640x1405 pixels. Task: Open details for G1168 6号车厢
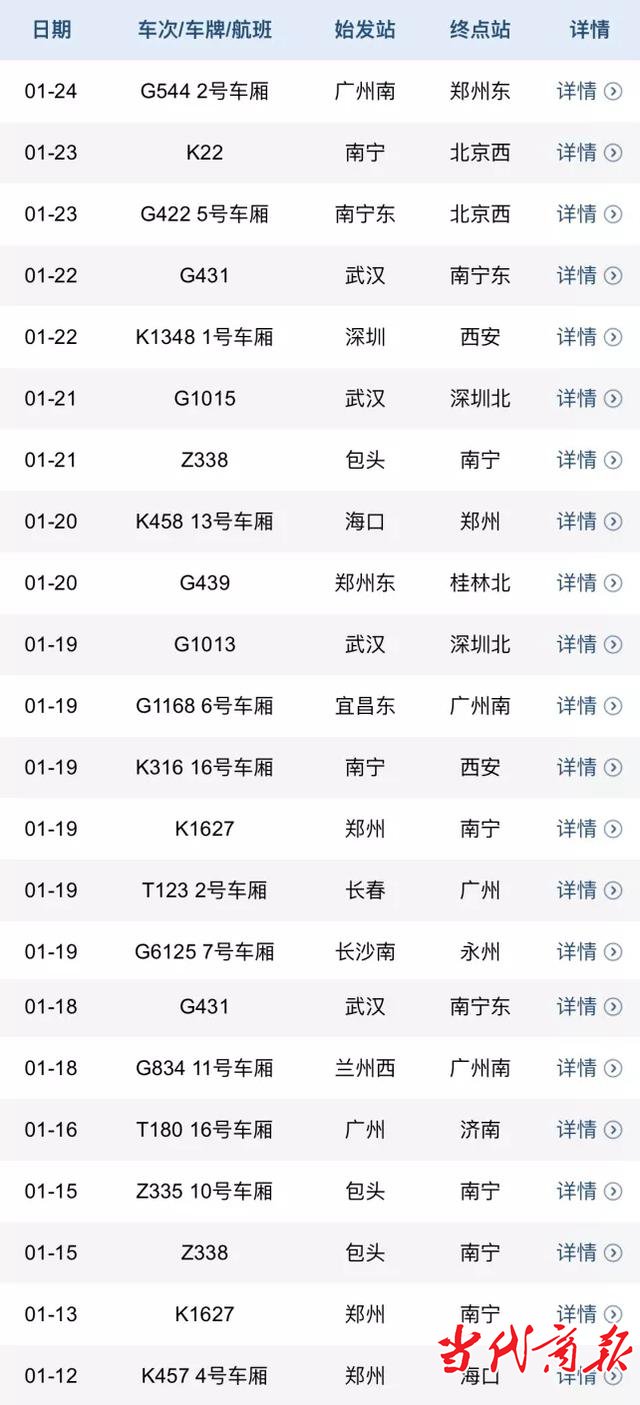[589, 706]
